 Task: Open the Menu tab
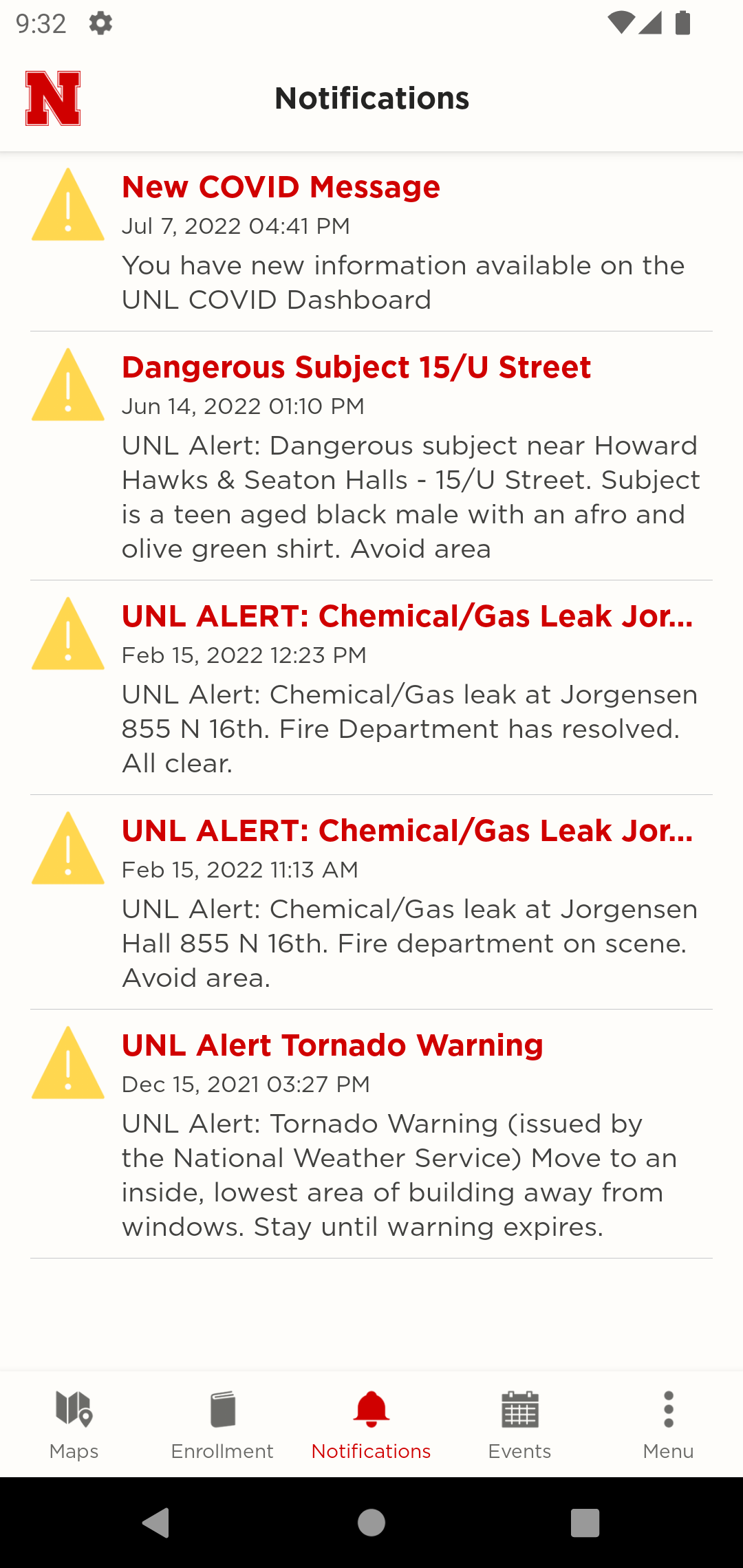click(669, 1425)
